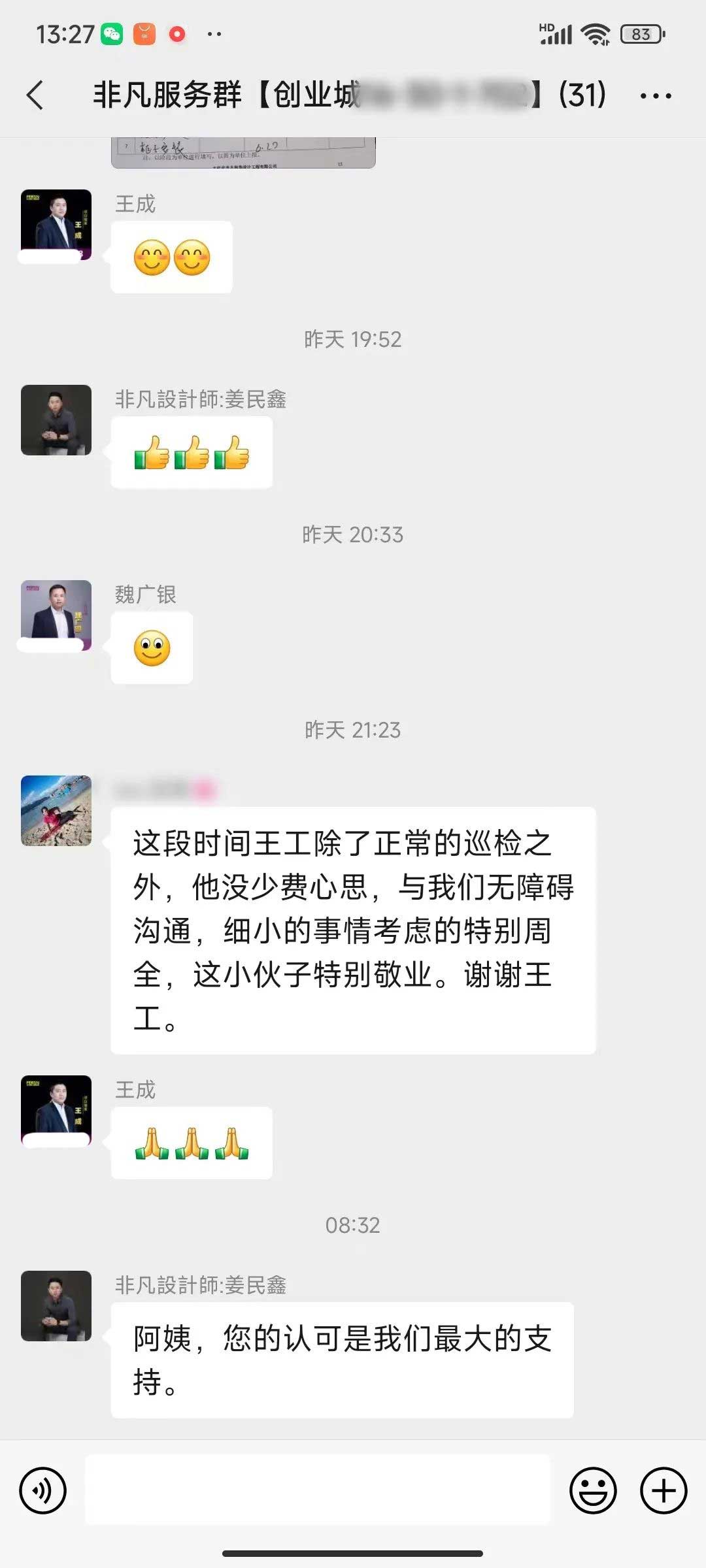Switch to voice message input
The height and width of the screenshot is (1568, 706).
43,1491
